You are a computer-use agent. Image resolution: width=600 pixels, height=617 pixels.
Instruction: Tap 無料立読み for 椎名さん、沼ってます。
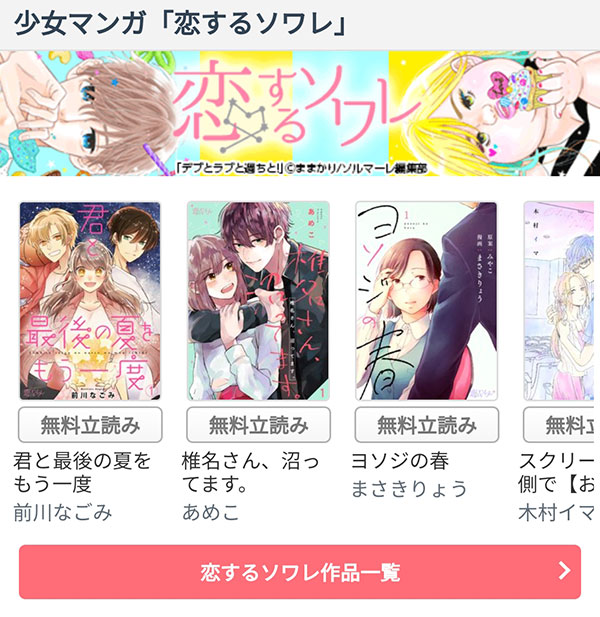pos(258,425)
